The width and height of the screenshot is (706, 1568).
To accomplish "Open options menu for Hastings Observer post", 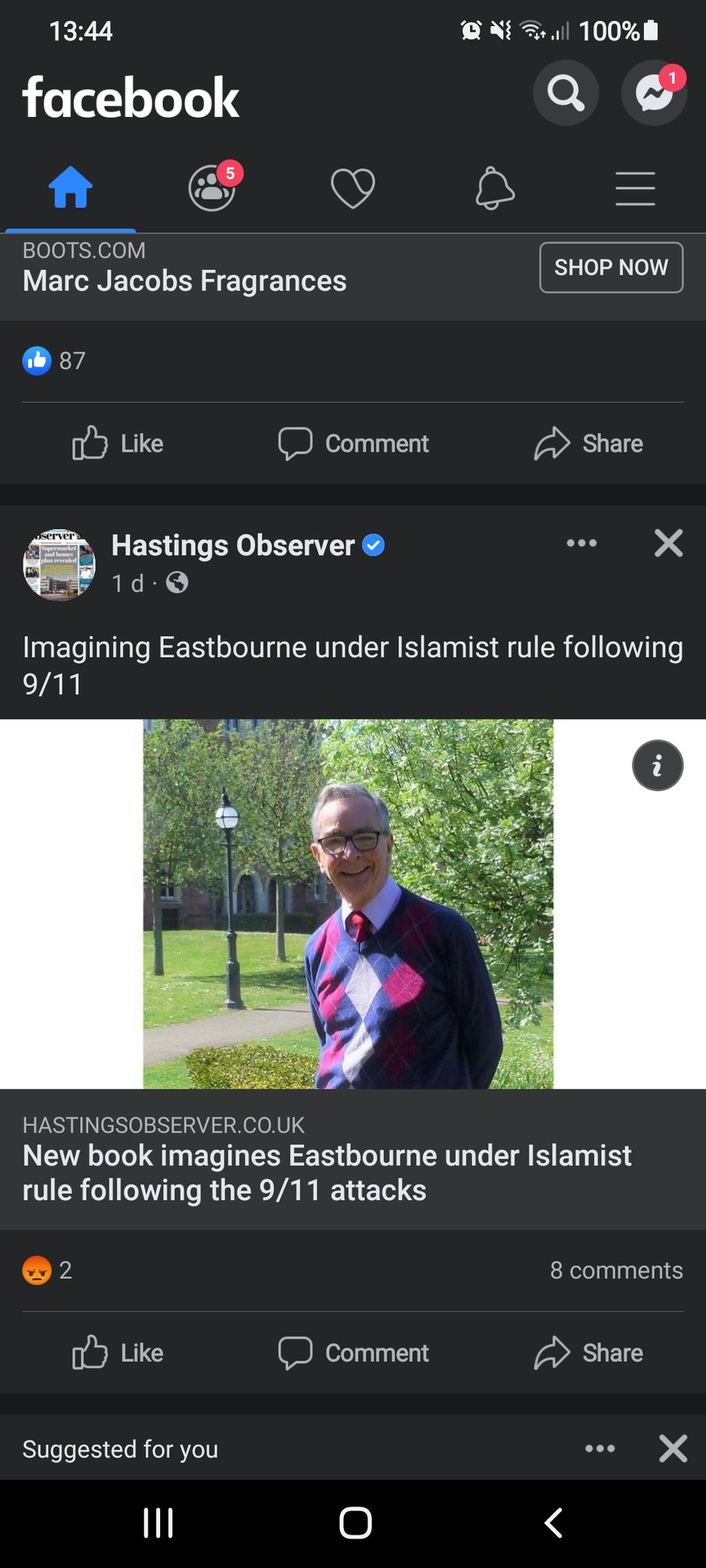I will [x=582, y=543].
